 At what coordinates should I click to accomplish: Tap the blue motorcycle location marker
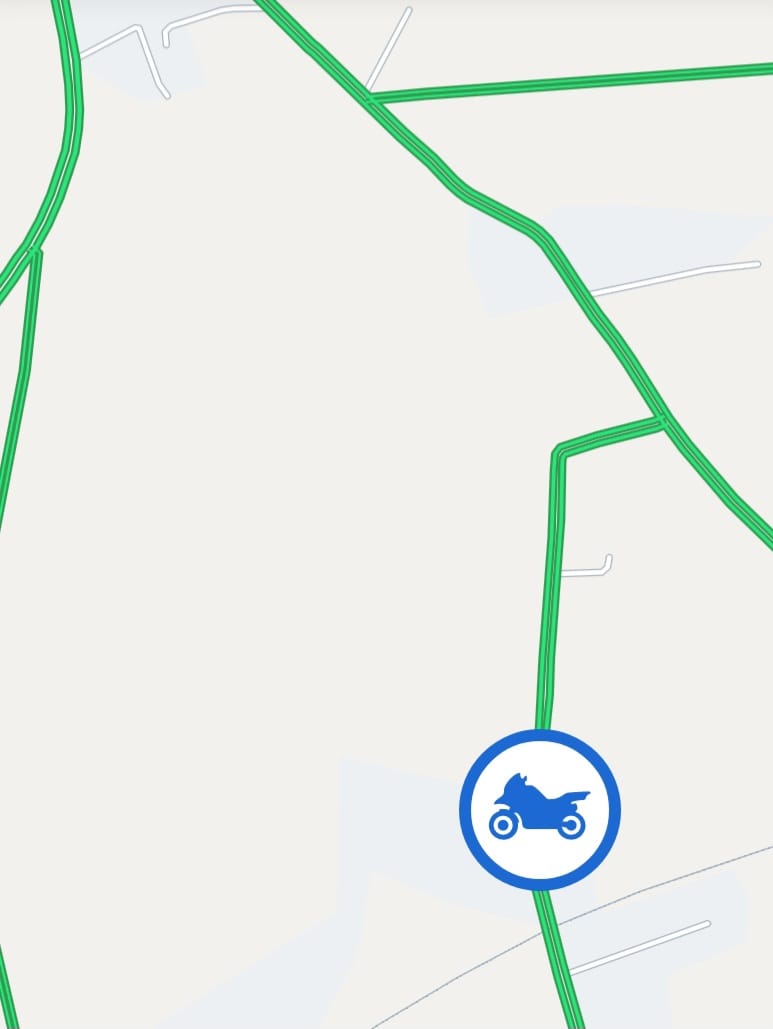click(540, 809)
